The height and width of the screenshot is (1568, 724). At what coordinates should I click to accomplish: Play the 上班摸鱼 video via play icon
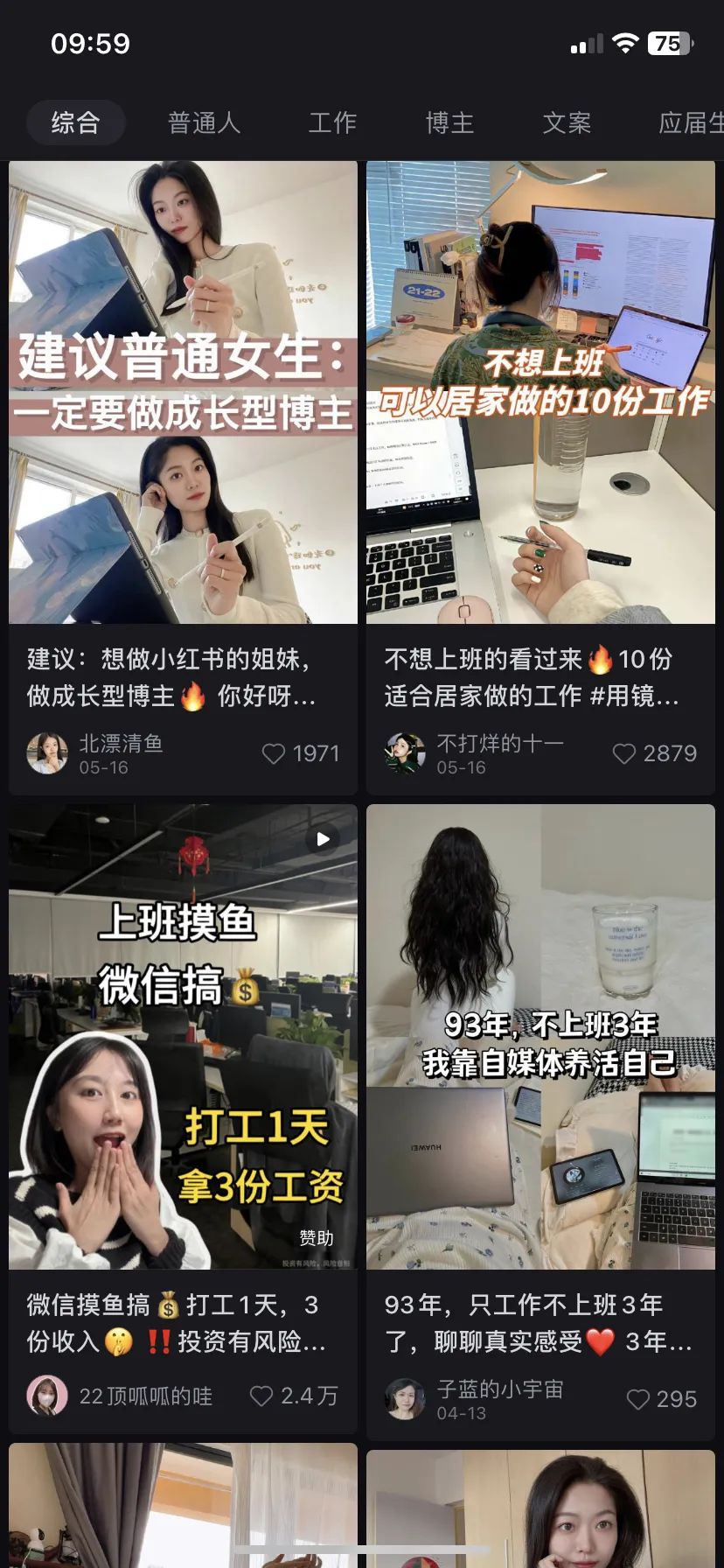pos(323,838)
